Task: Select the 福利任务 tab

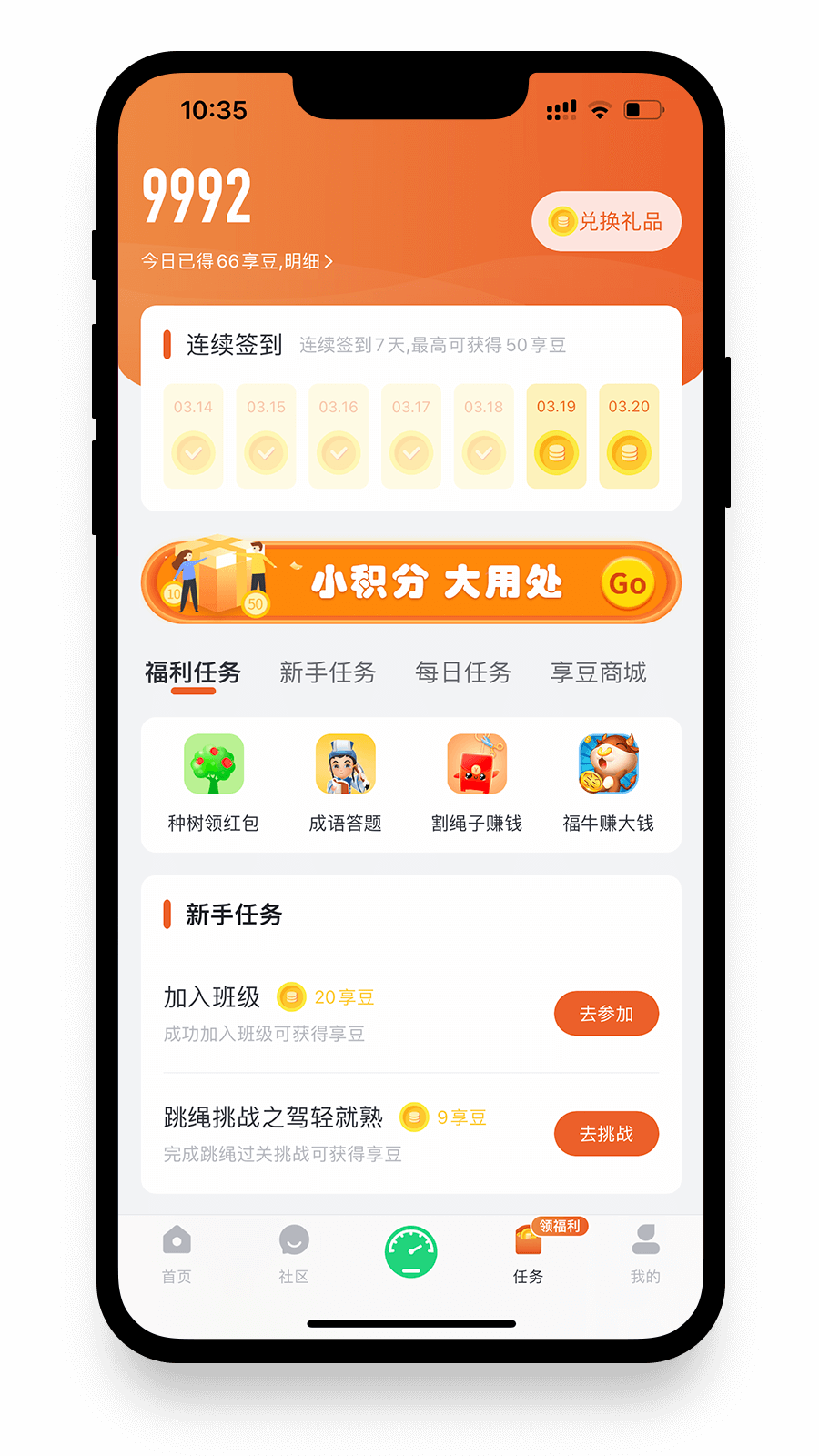Action: tap(193, 674)
